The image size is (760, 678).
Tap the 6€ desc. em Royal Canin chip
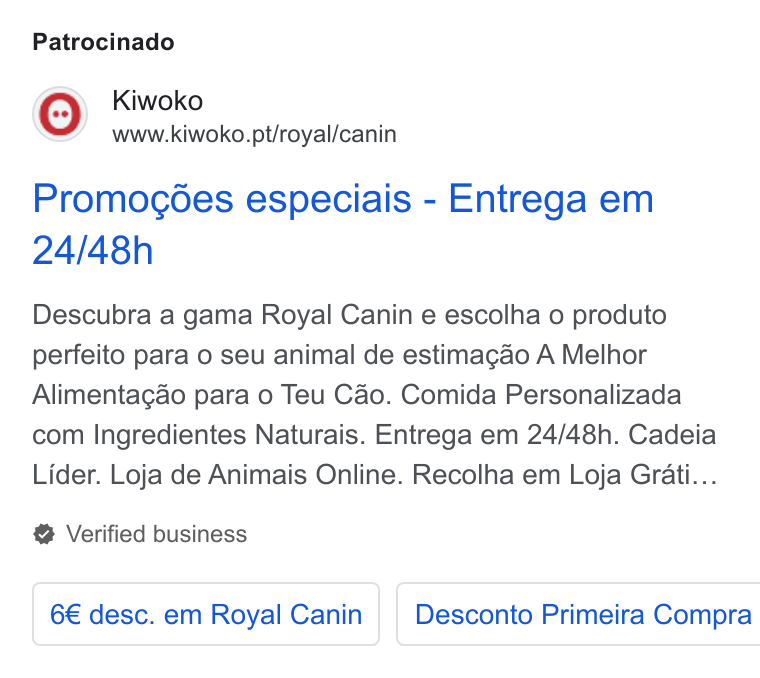[x=206, y=614]
